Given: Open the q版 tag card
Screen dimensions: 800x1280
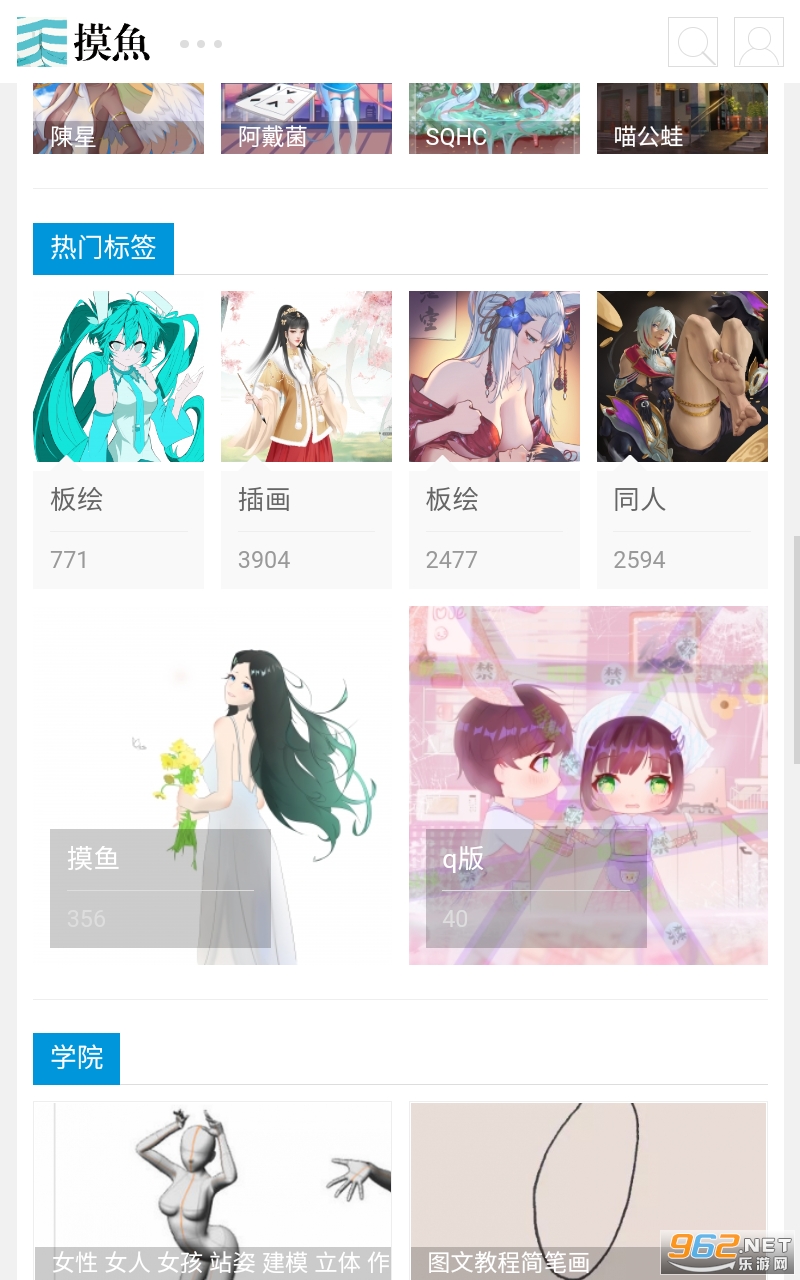Looking at the screenshot, I should click(x=588, y=785).
